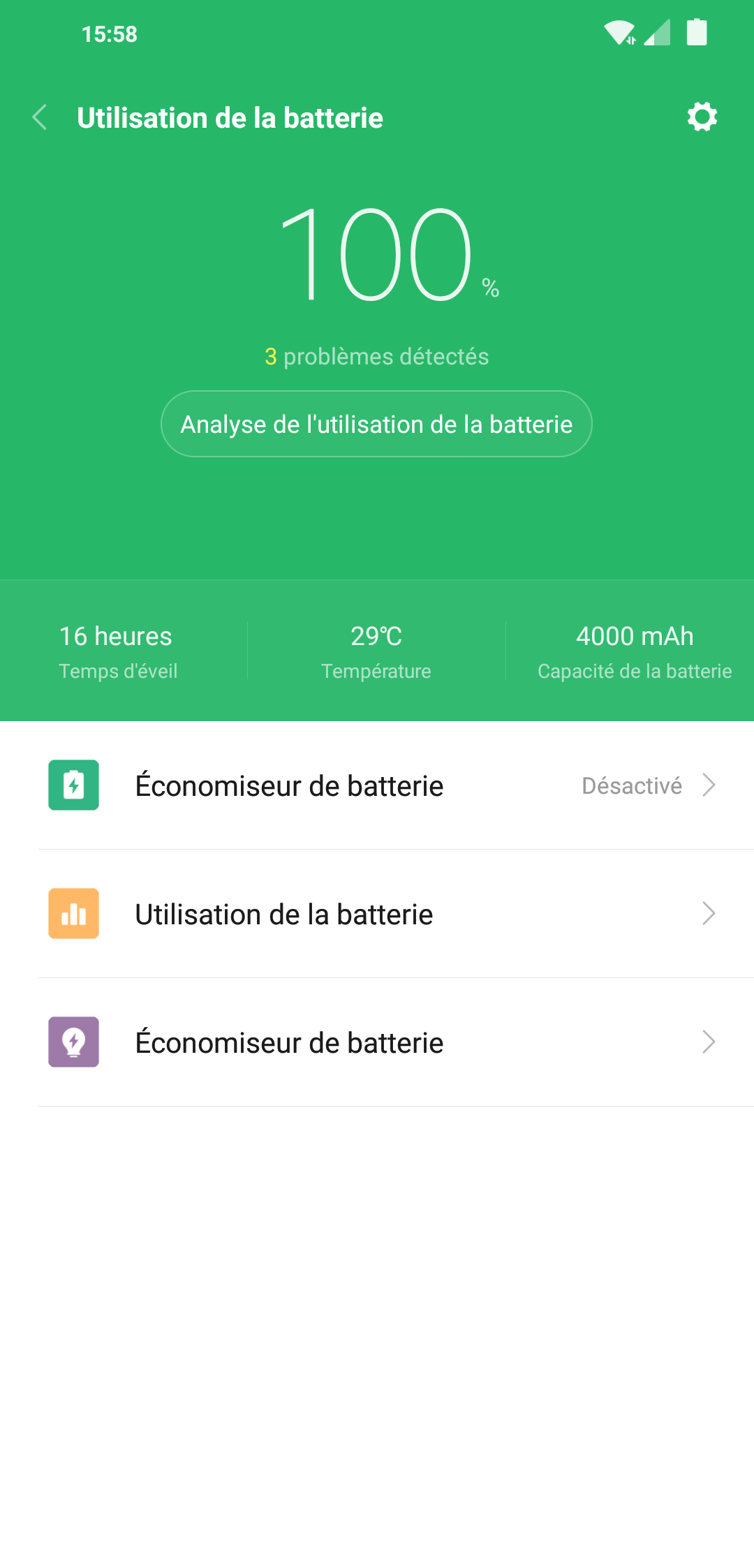Viewport: 754px width, 1568px height.
Task: Open battery settings gear icon
Action: [x=702, y=117]
